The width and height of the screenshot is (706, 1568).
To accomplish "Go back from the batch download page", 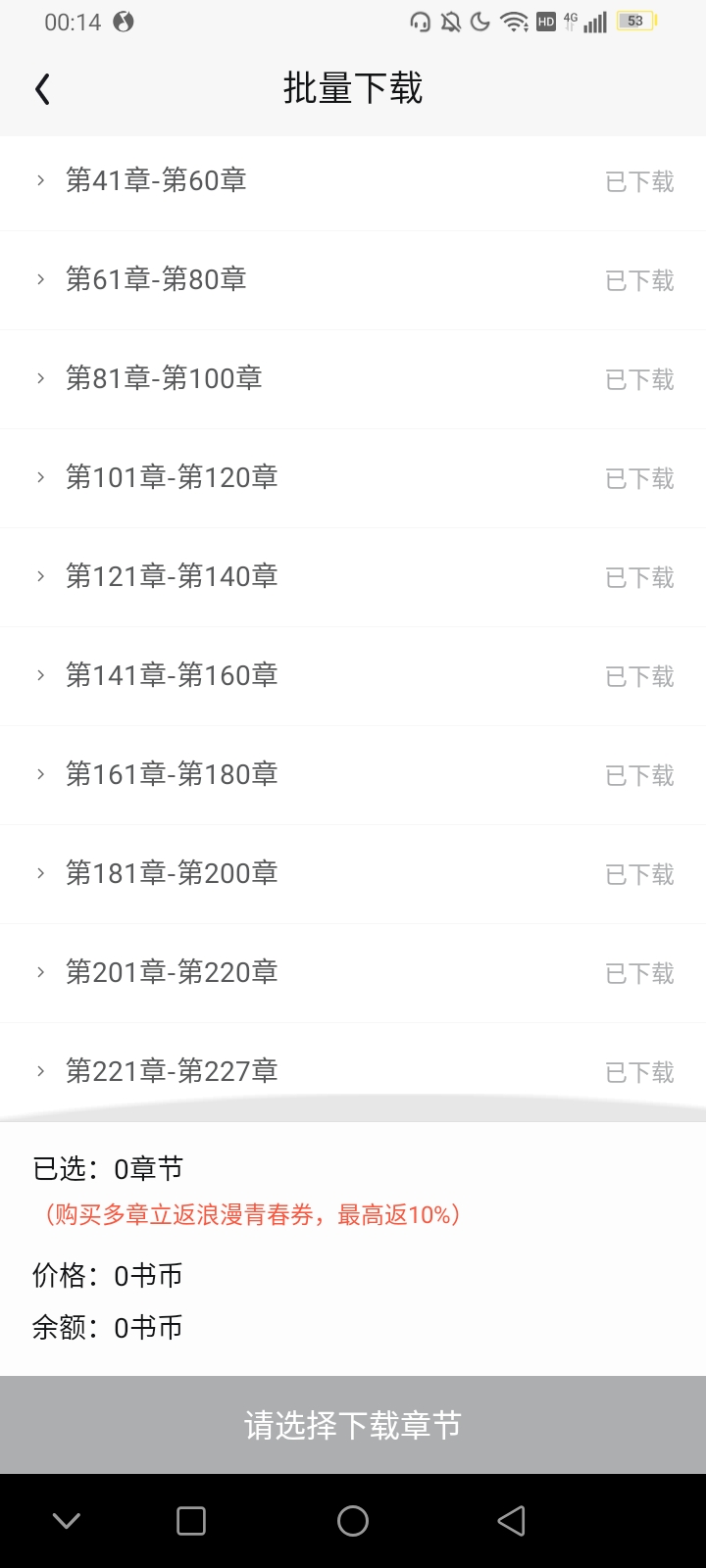I will click(42, 89).
